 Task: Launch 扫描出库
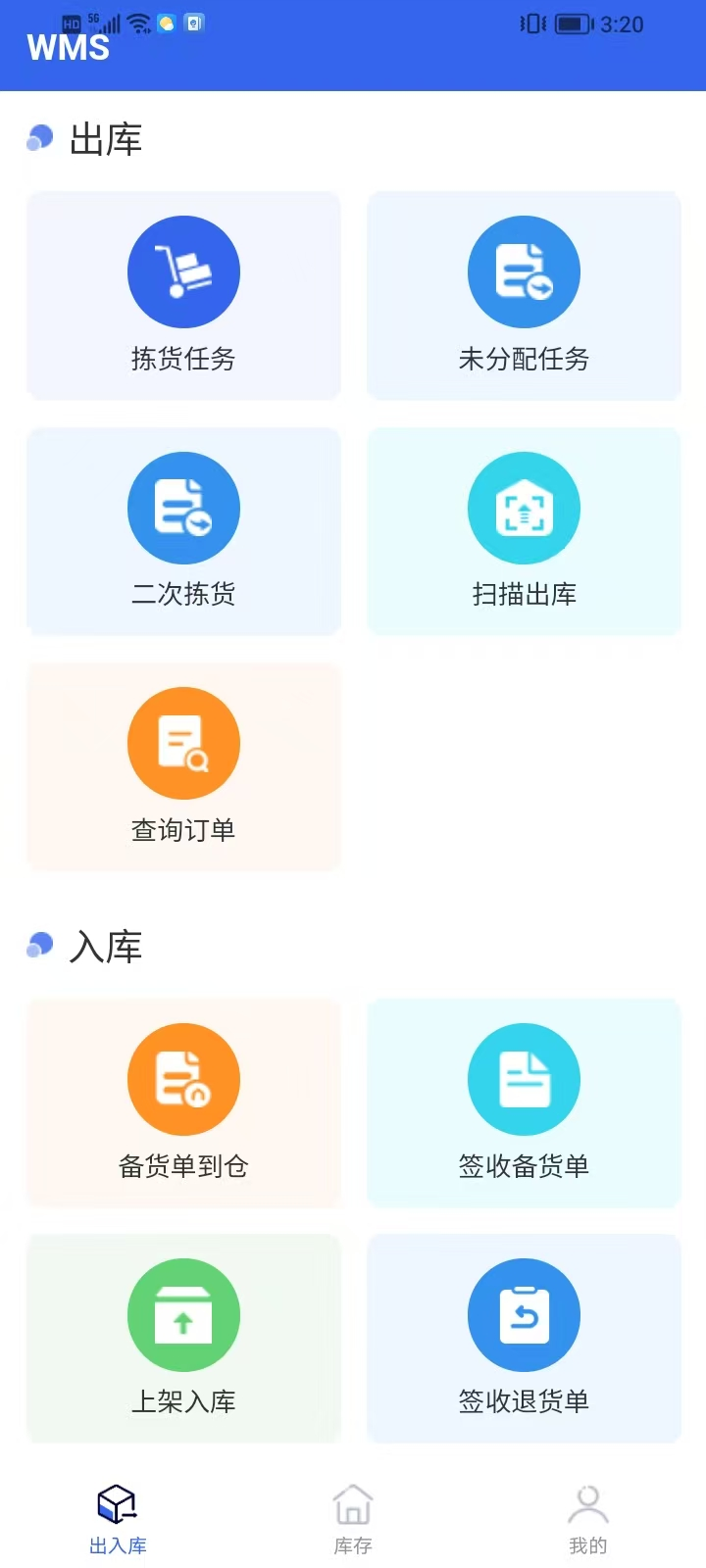click(524, 531)
